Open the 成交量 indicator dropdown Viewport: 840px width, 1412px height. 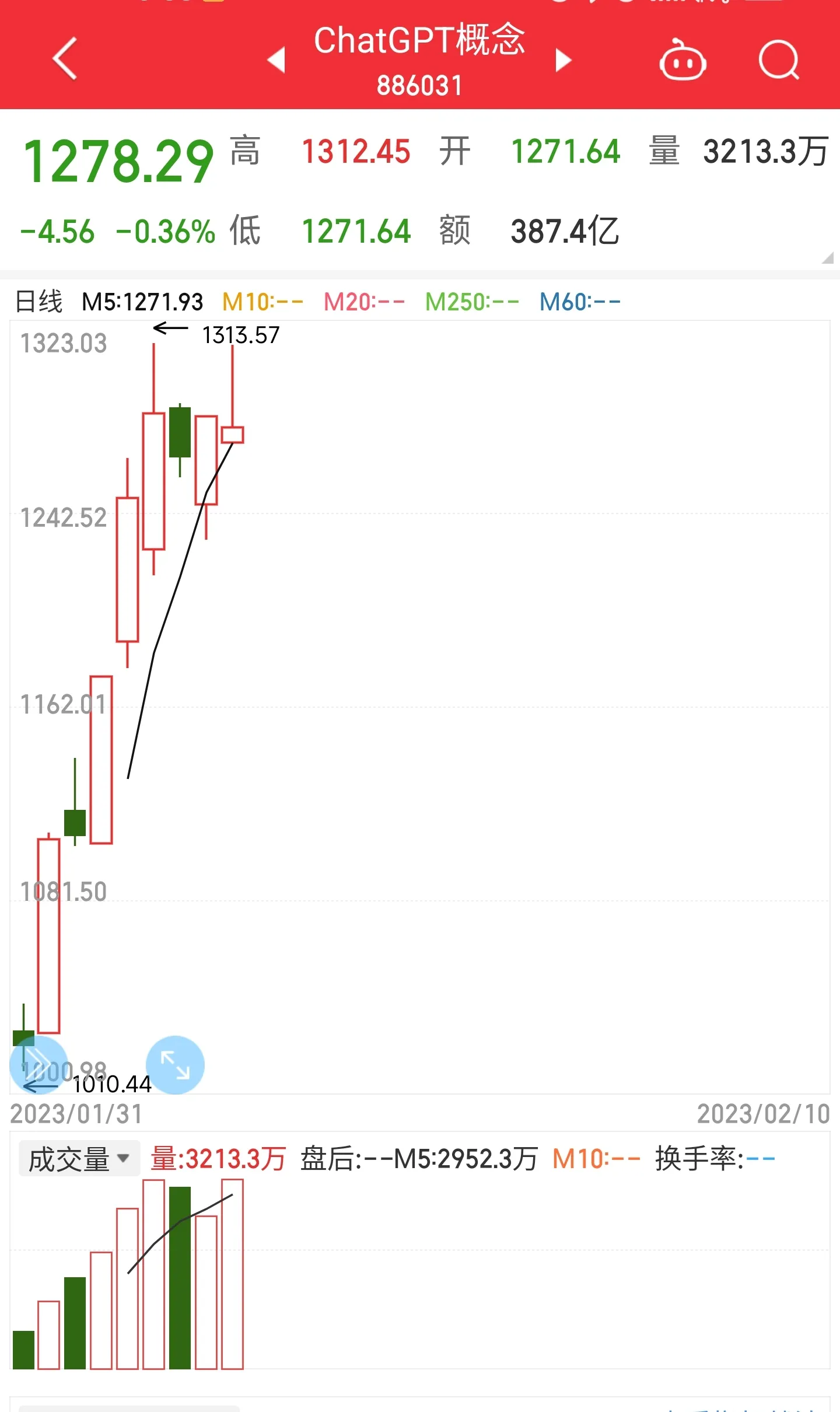click(79, 1158)
